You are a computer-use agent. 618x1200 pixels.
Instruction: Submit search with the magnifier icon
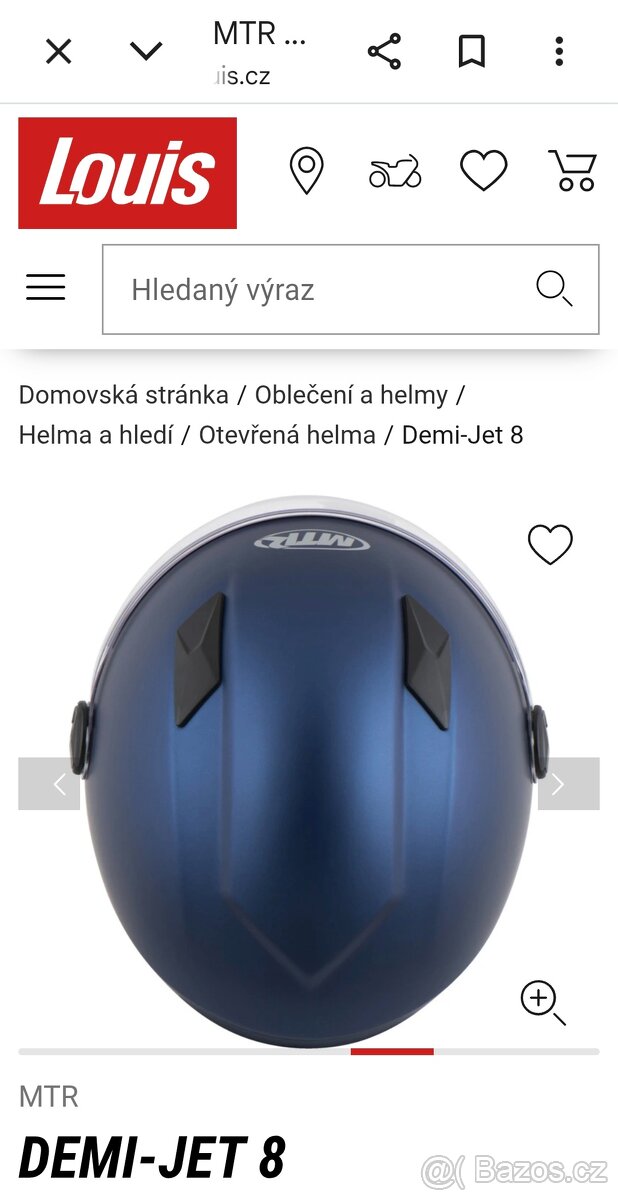[x=554, y=289]
